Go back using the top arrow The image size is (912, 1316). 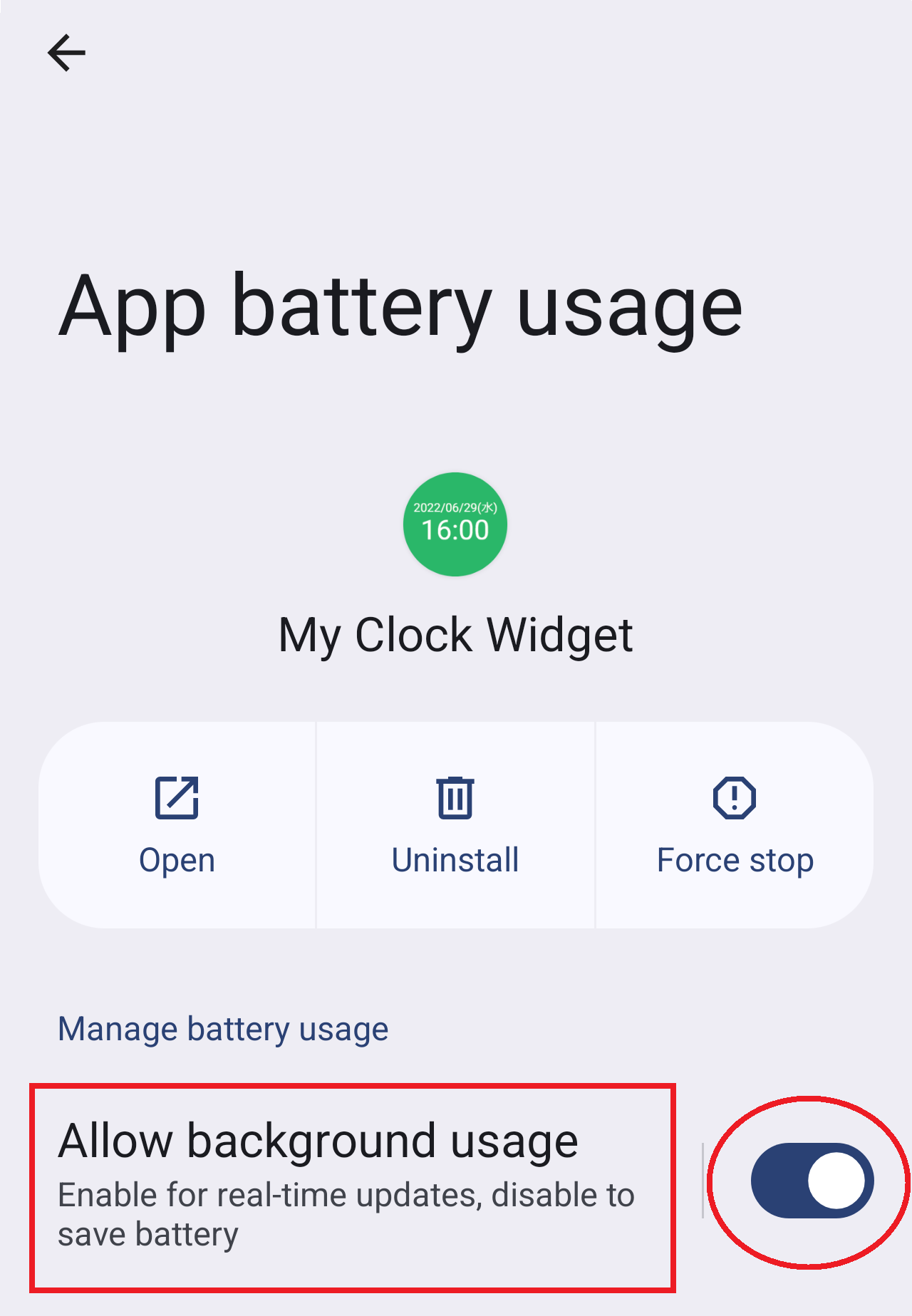click(66, 53)
